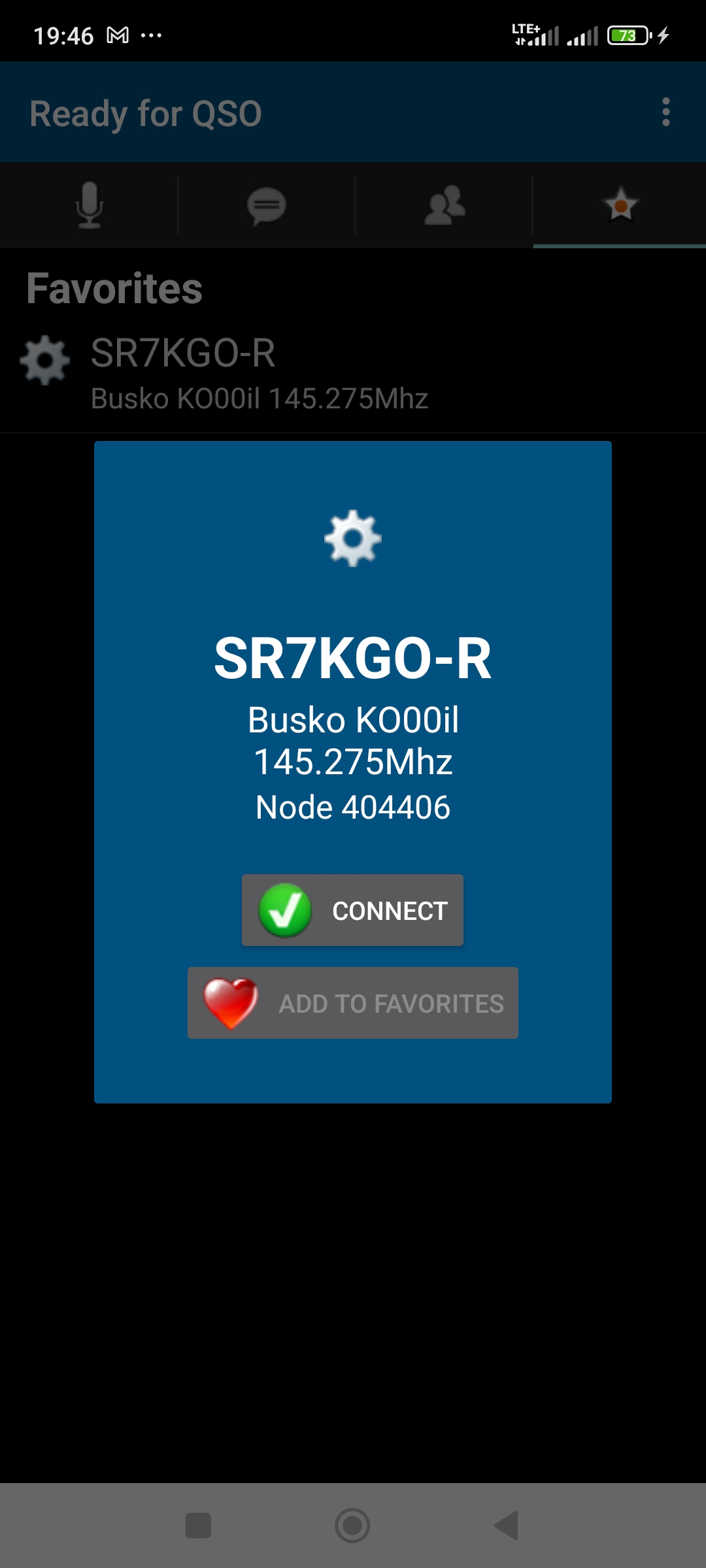This screenshot has height=1568, width=706.
Task: Open SR7KGO-R row in Favorites list
Action: (x=261, y=374)
